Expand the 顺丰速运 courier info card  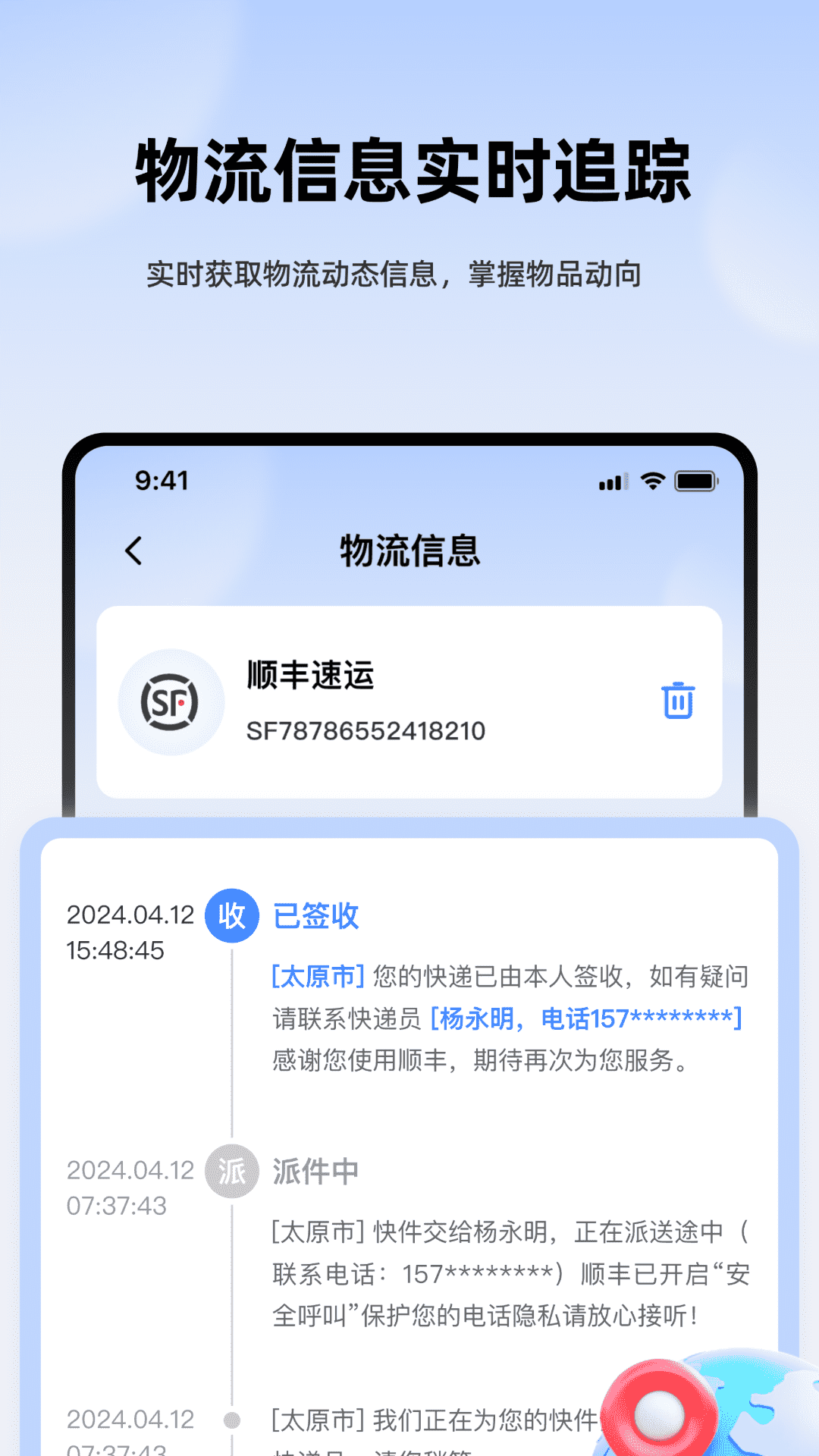409,702
